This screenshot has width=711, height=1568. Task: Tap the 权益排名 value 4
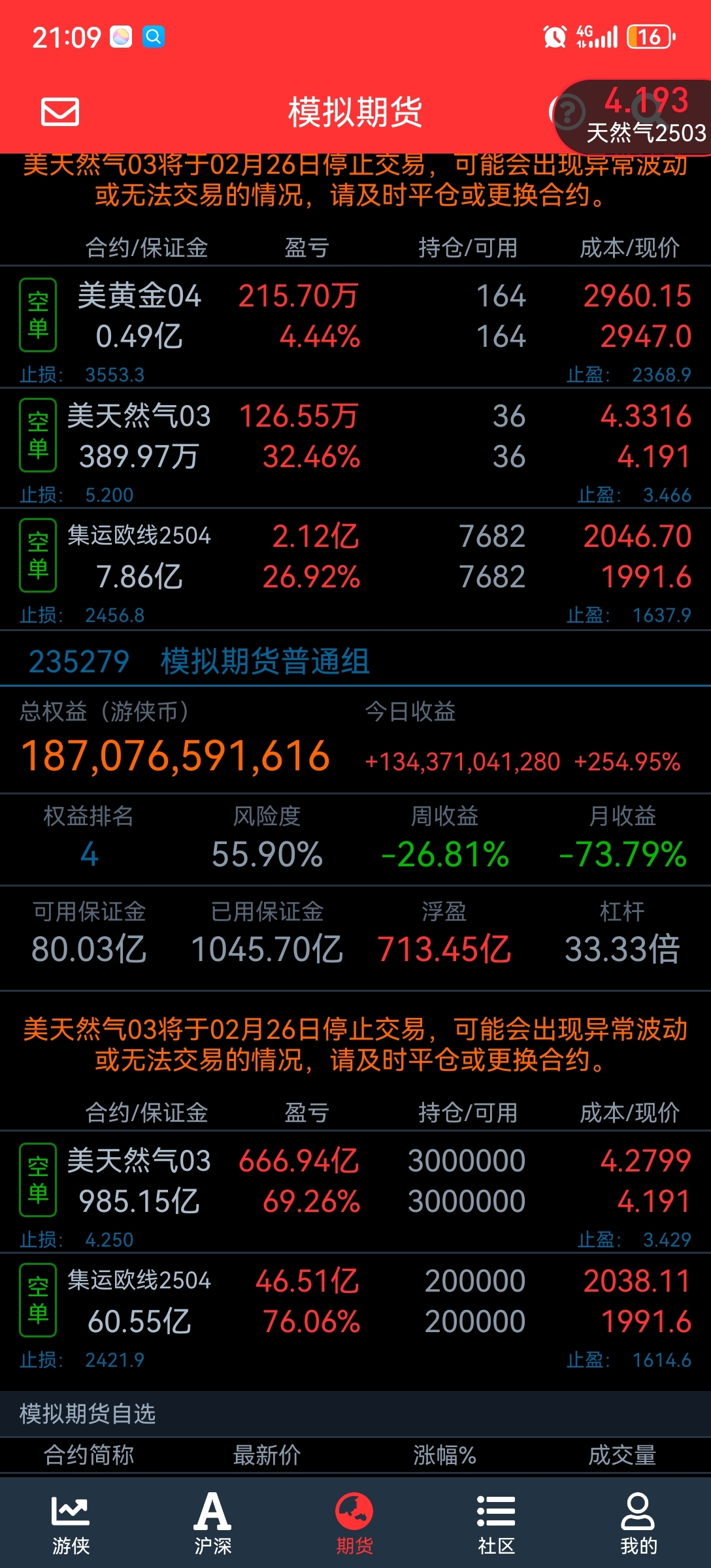point(90,855)
